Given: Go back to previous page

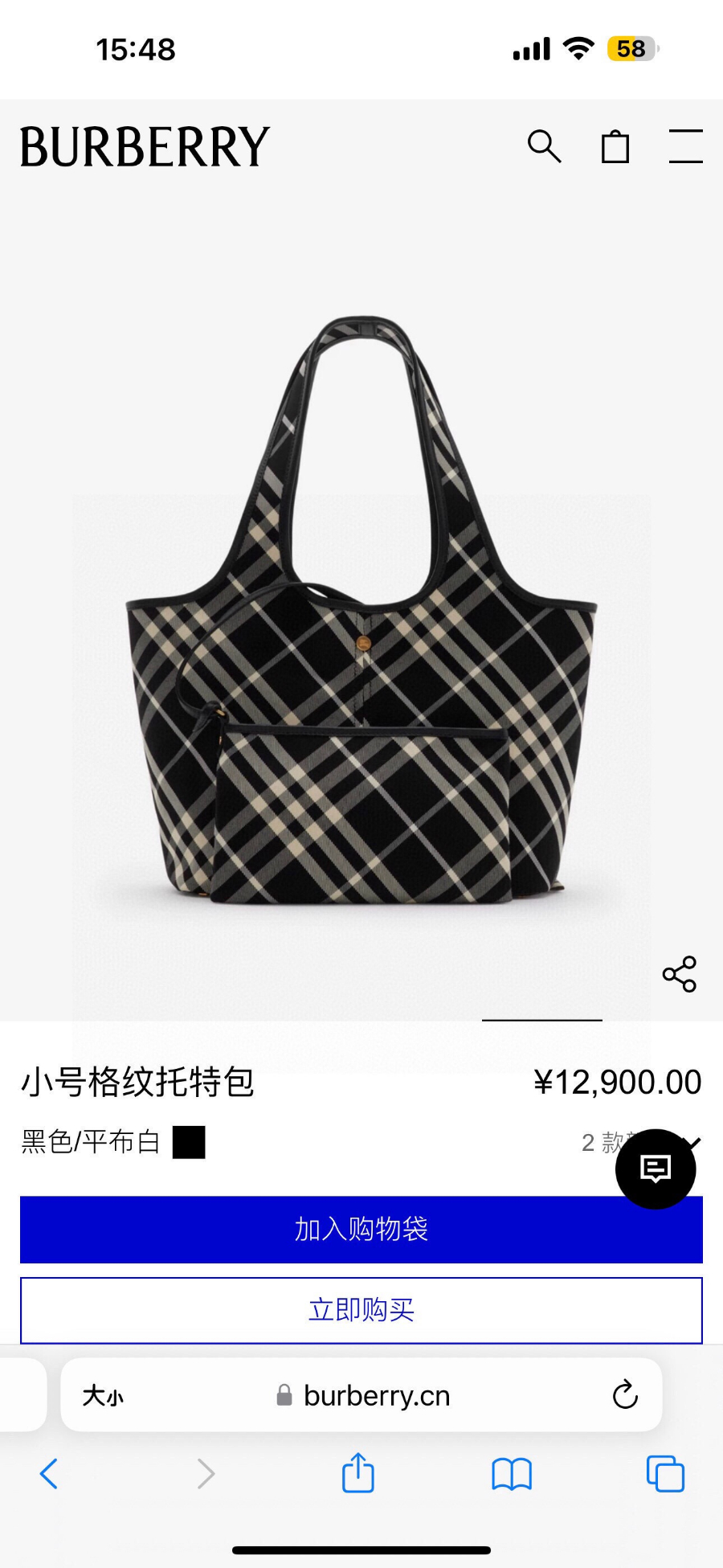Looking at the screenshot, I should pyautogui.click(x=49, y=1474).
